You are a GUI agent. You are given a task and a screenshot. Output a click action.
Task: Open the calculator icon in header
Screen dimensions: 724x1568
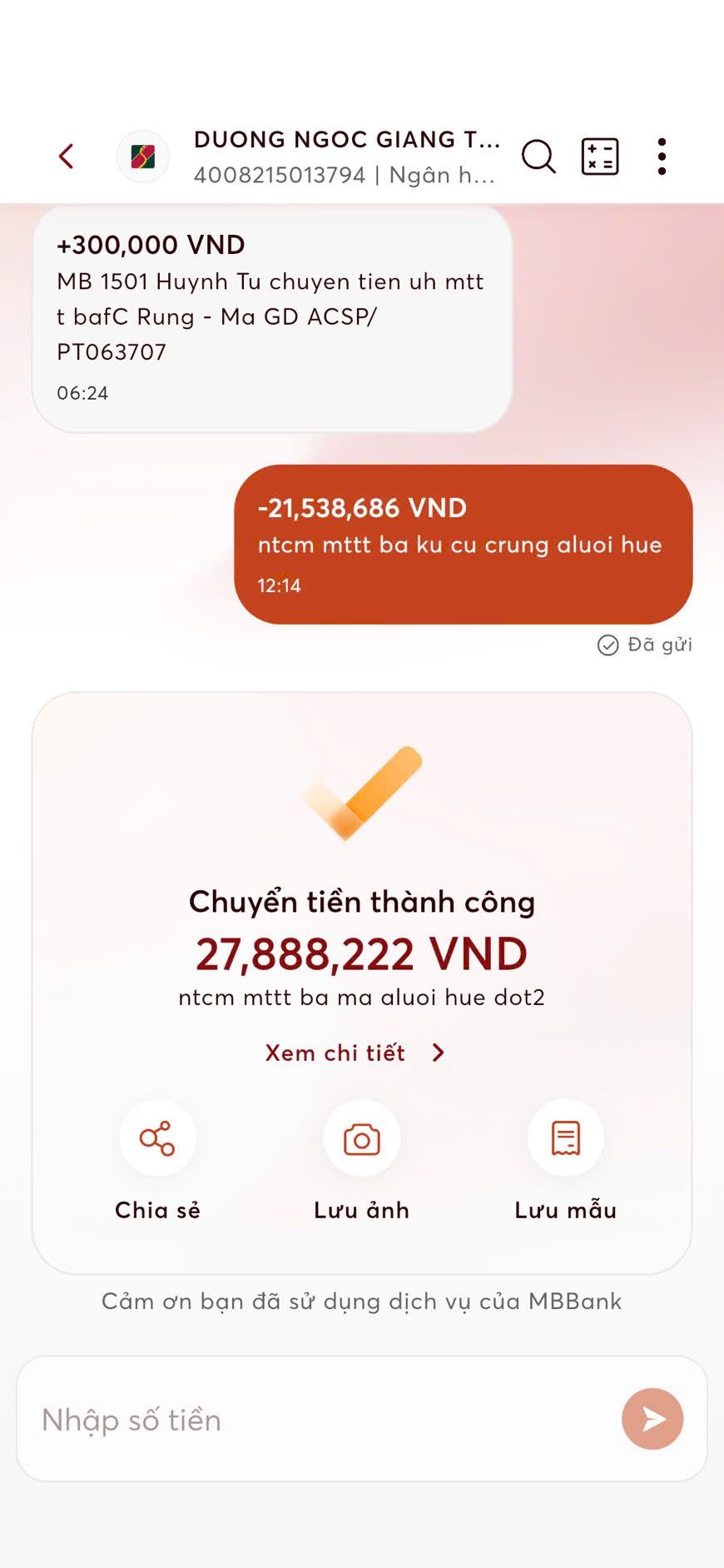point(599,157)
